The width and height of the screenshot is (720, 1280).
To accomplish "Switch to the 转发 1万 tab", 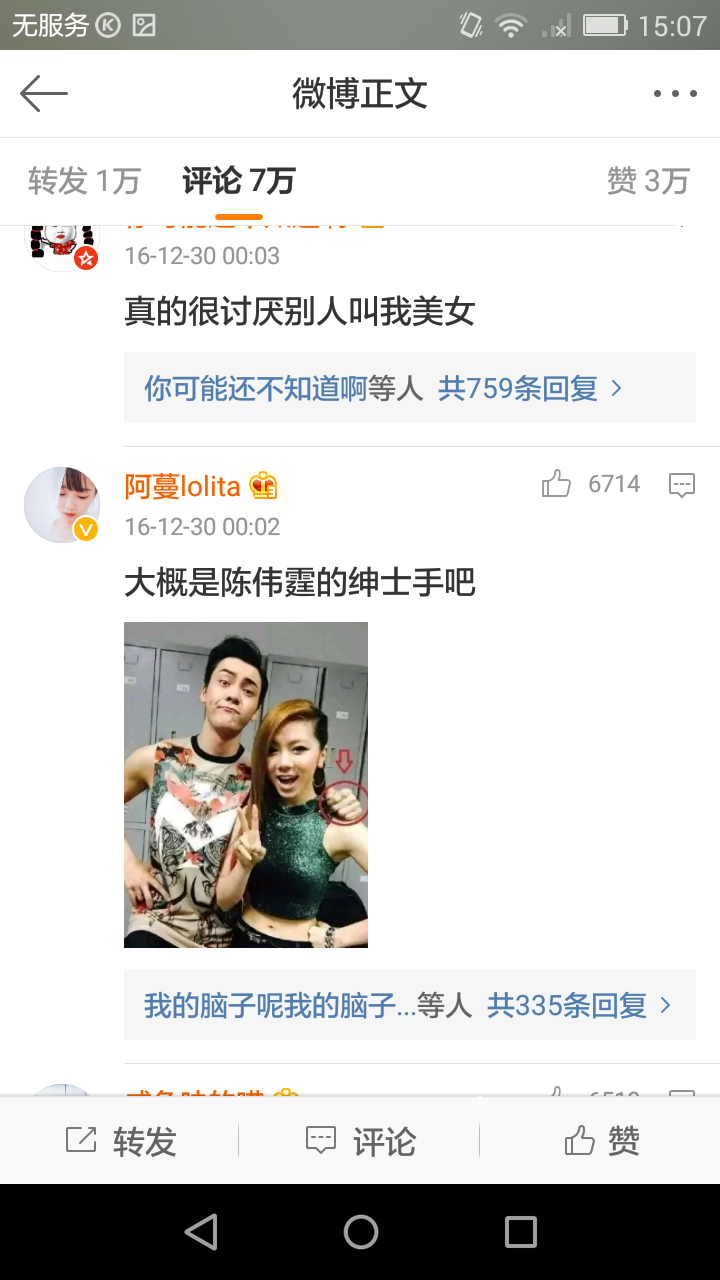I will (x=84, y=181).
